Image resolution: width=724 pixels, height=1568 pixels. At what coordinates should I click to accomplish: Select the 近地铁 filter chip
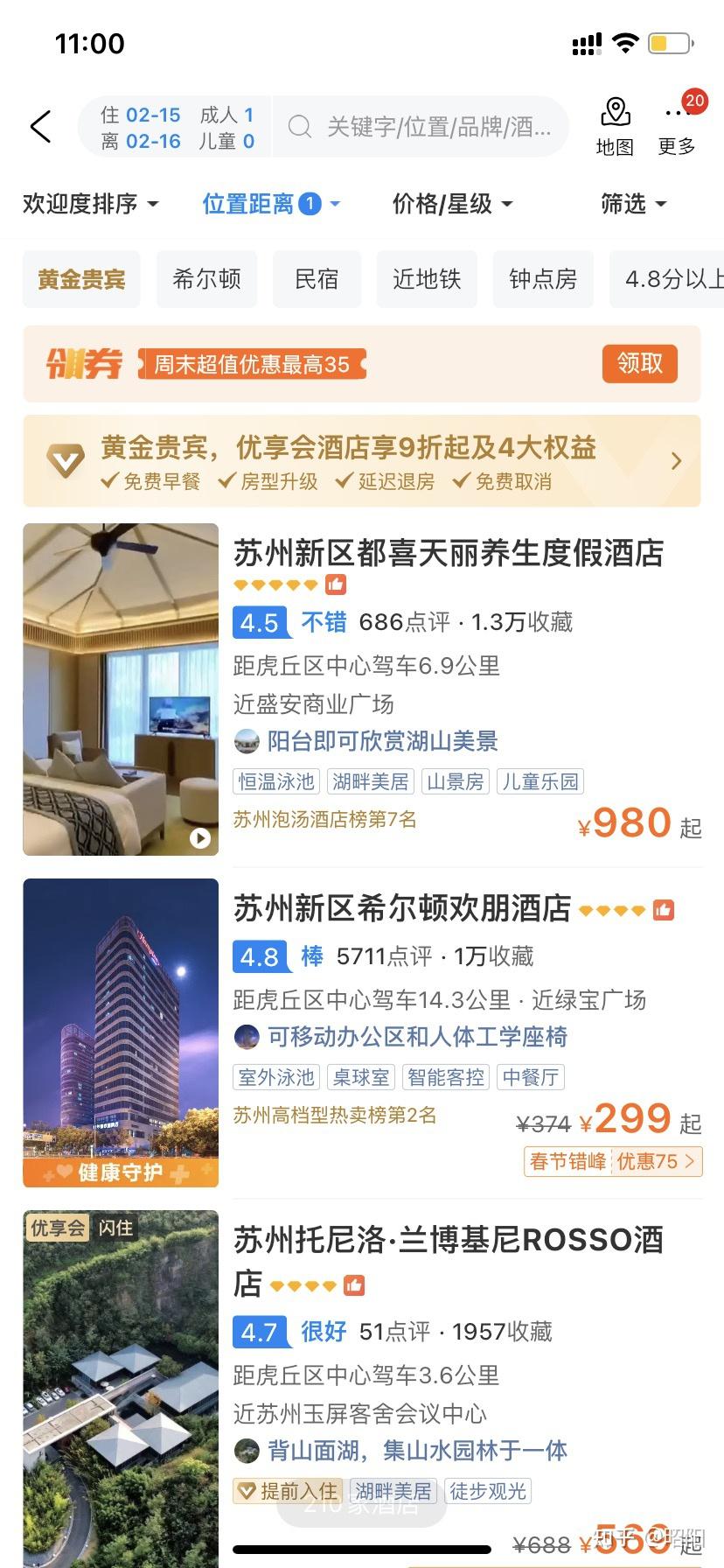427,279
